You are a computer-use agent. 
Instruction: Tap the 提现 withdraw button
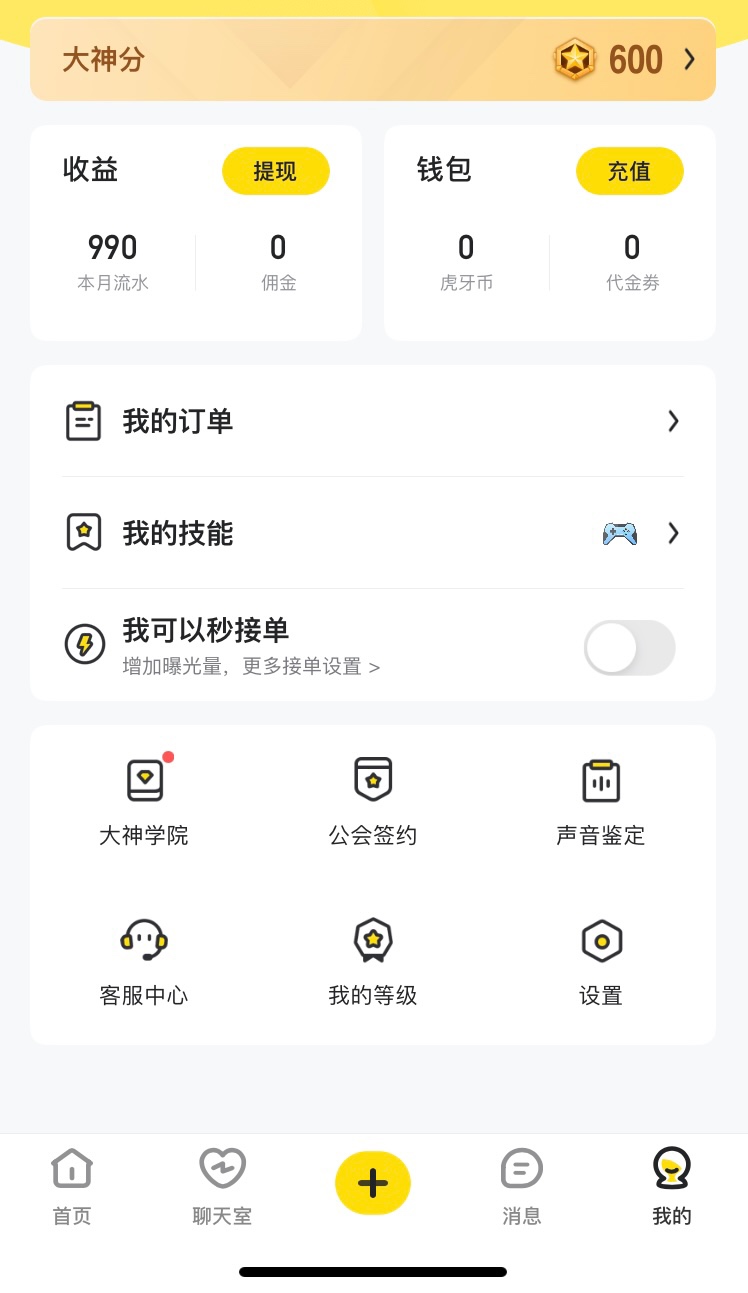click(x=276, y=171)
